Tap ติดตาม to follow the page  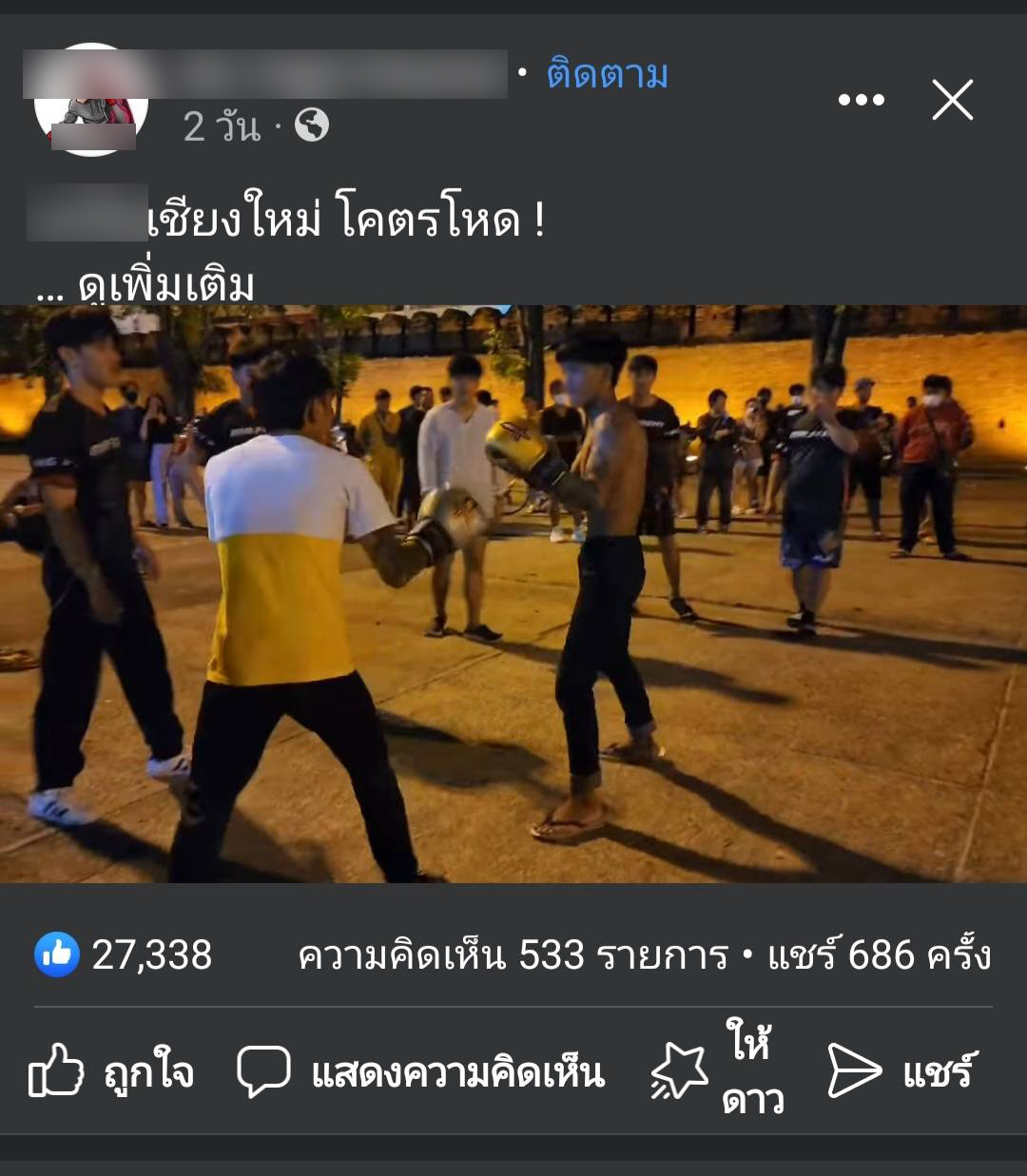click(x=607, y=74)
